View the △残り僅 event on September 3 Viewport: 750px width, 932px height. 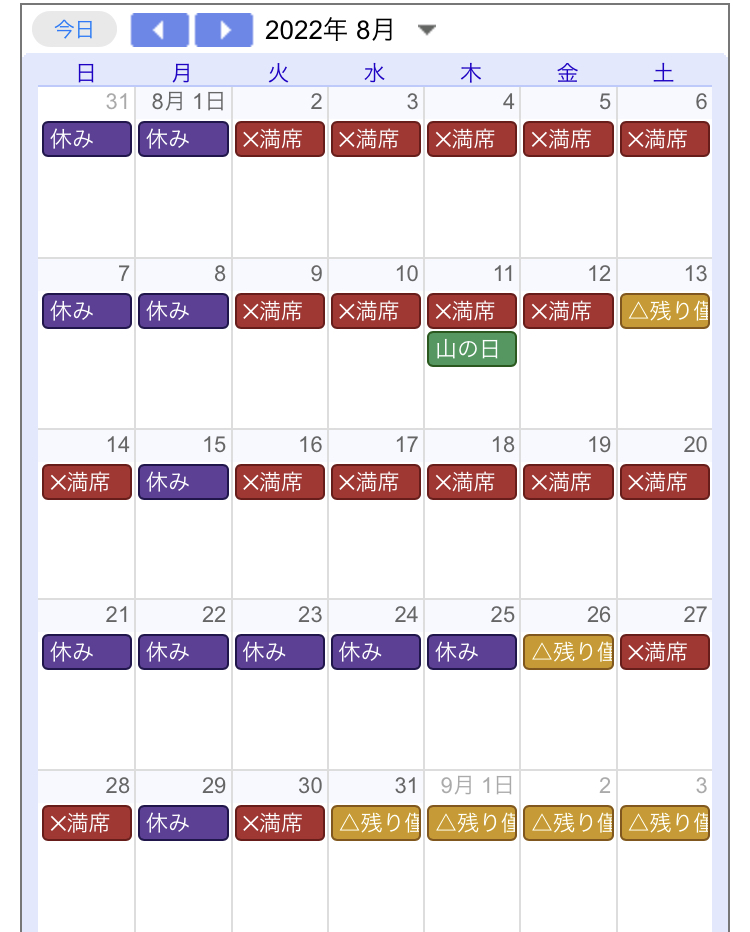click(x=665, y=823)
